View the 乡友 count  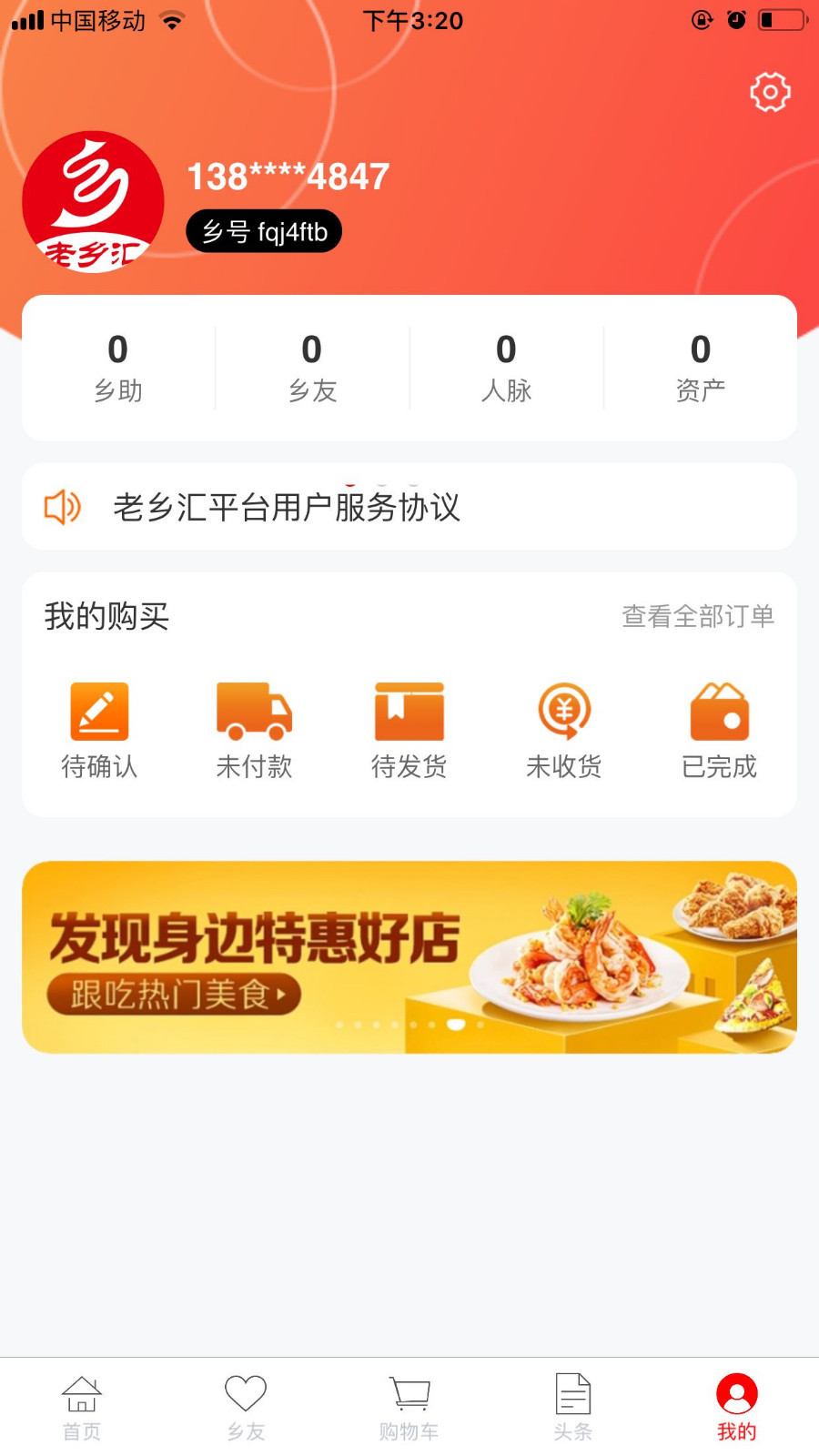point(312,368)
